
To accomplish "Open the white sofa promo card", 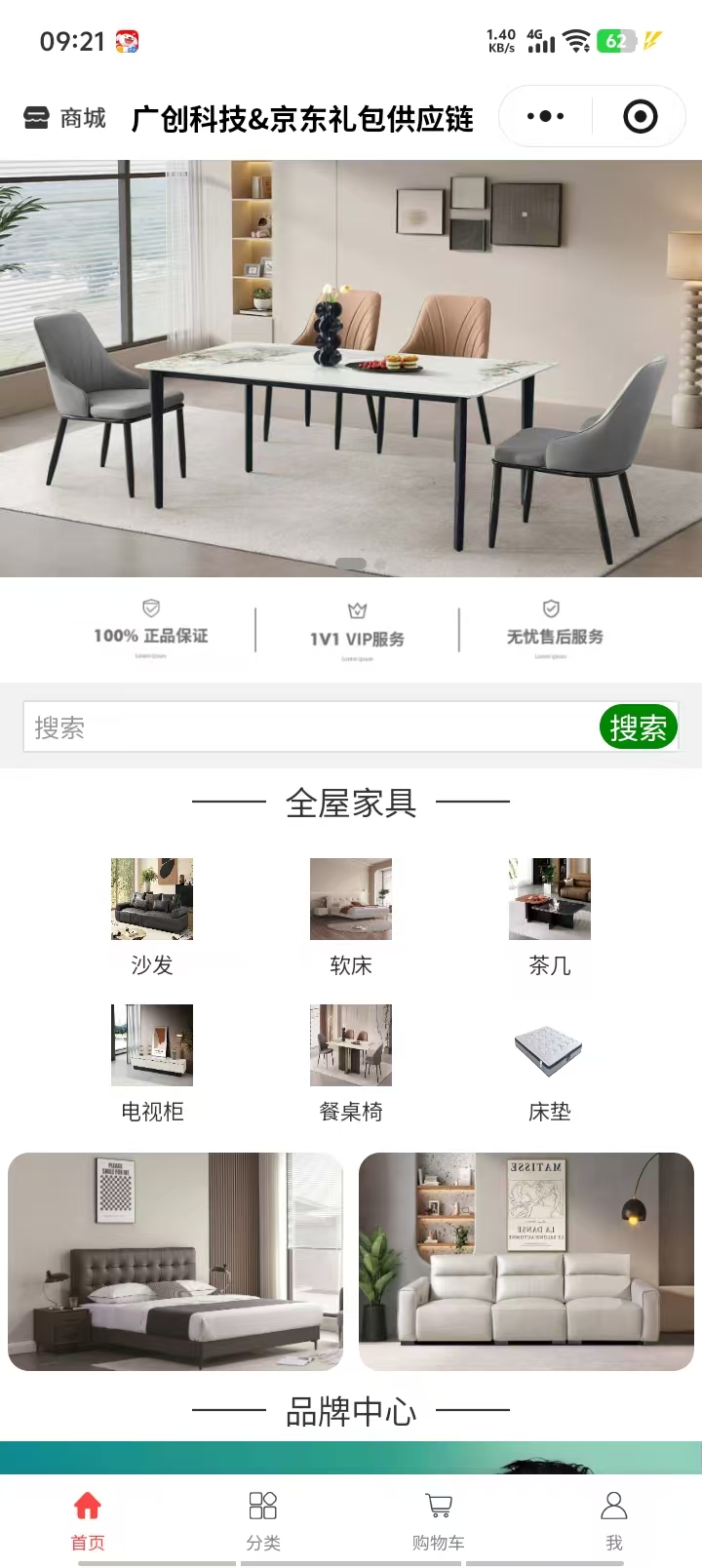I will point(526,1261).
